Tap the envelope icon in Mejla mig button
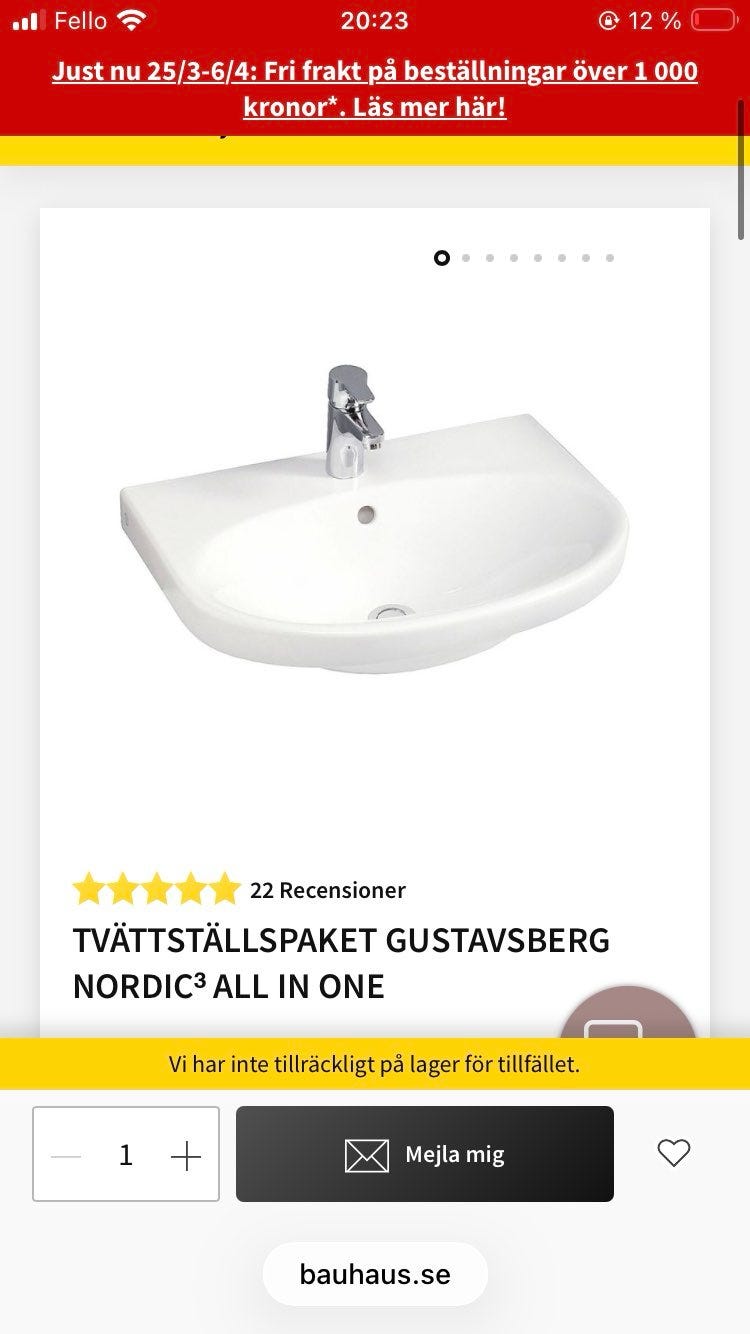This screenshot has height=1334, width=750. [x=369, y=1154]
